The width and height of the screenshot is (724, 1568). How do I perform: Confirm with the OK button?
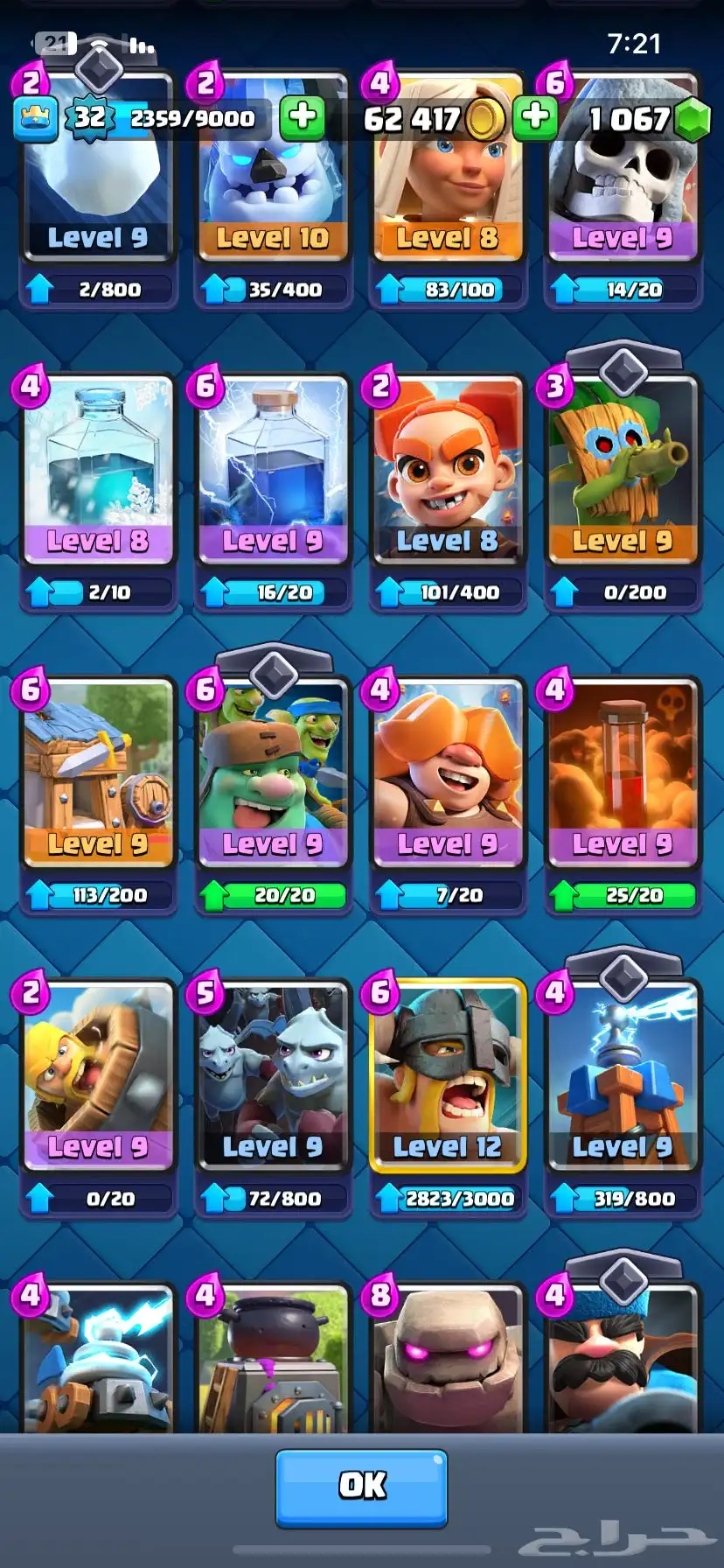click(361, 1487)
